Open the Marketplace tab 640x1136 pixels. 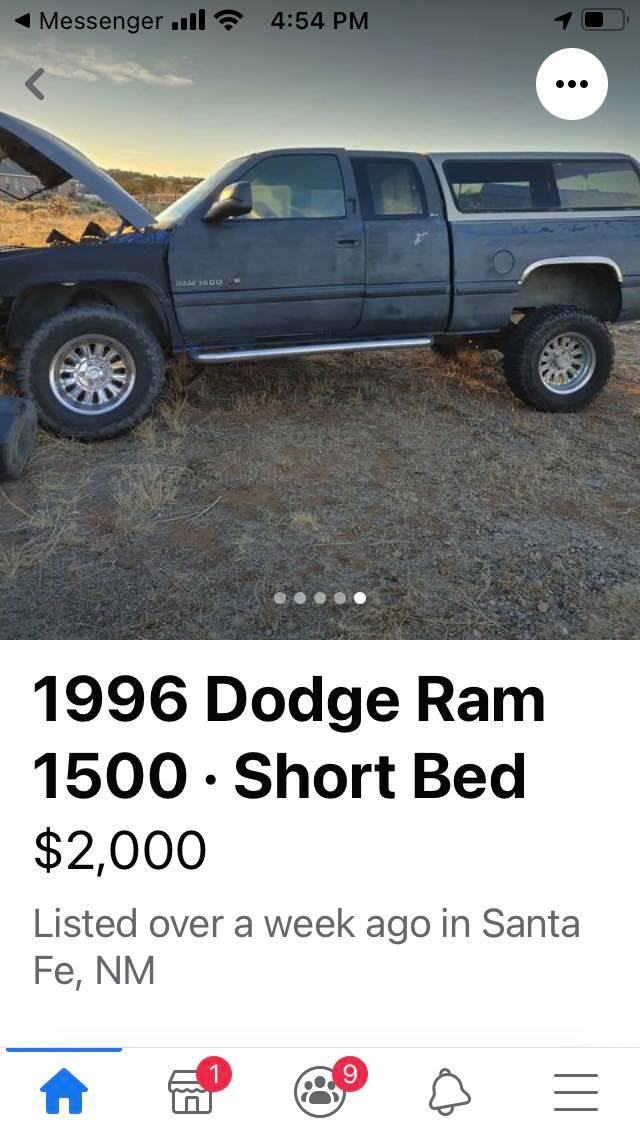point(192,1091)
